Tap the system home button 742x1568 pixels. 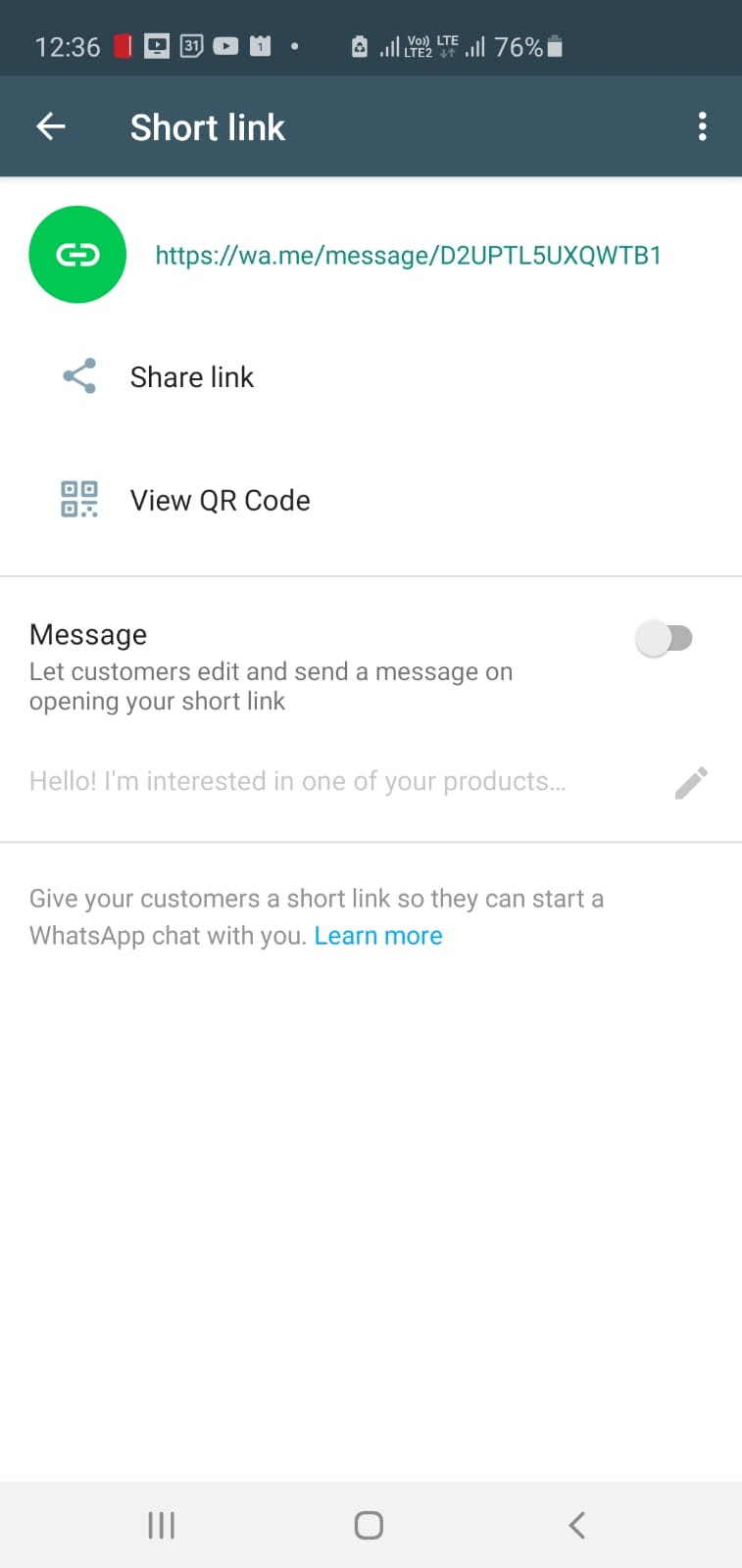click(369, 1525)
